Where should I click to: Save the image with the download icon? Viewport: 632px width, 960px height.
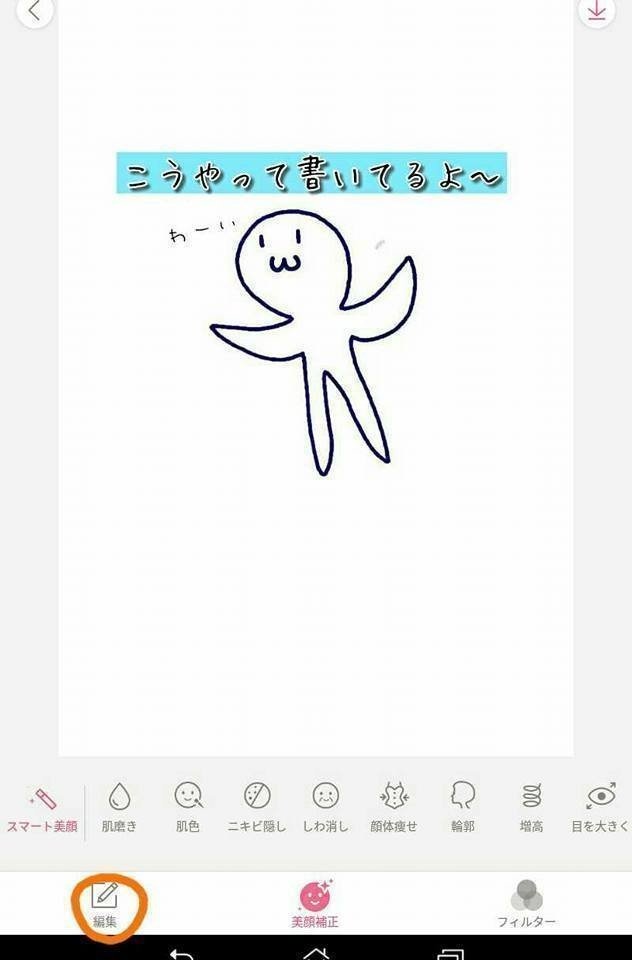tap(596, 12)
